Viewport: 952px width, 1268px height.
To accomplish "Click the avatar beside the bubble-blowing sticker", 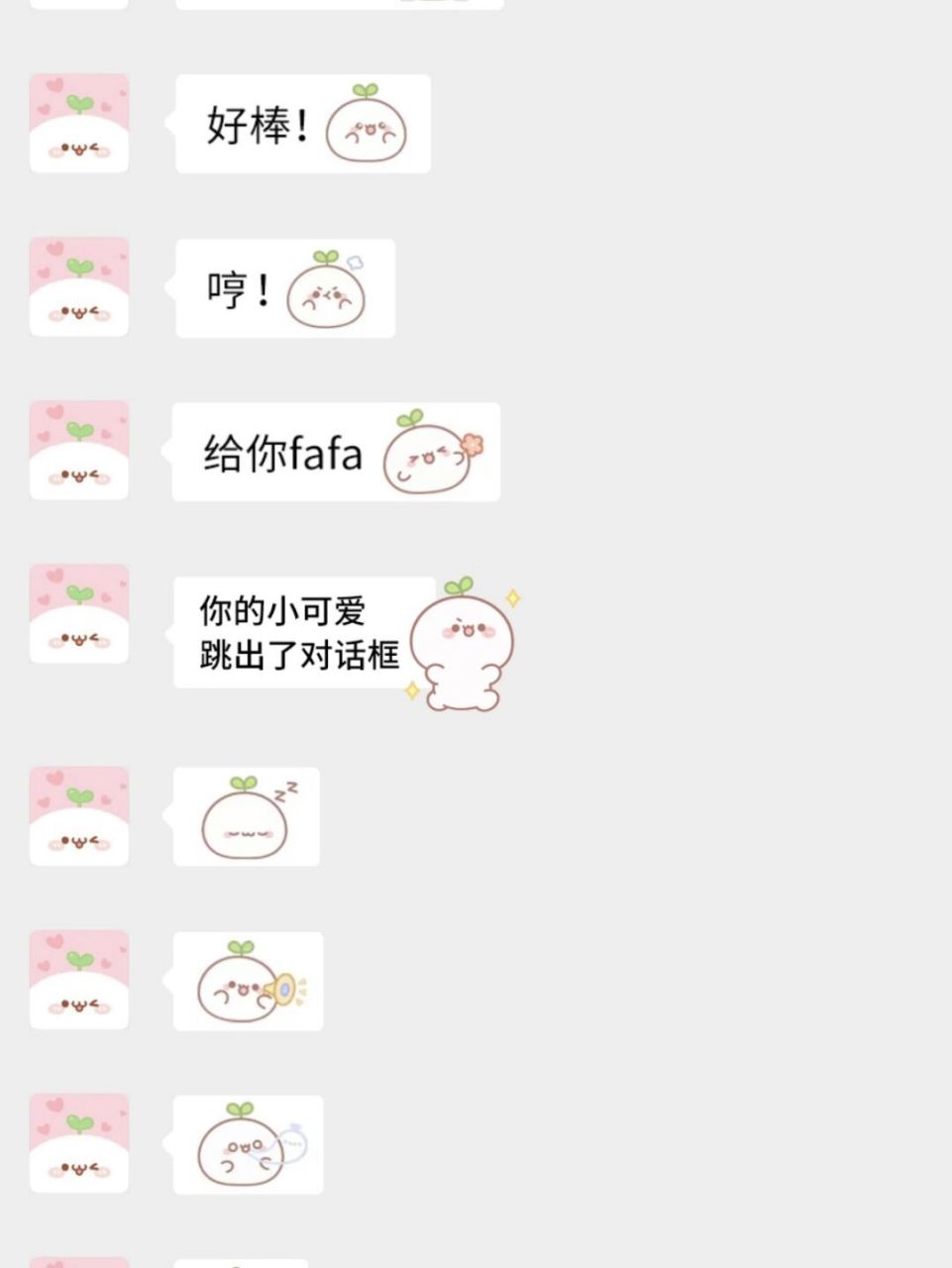I will [79, 1145].
